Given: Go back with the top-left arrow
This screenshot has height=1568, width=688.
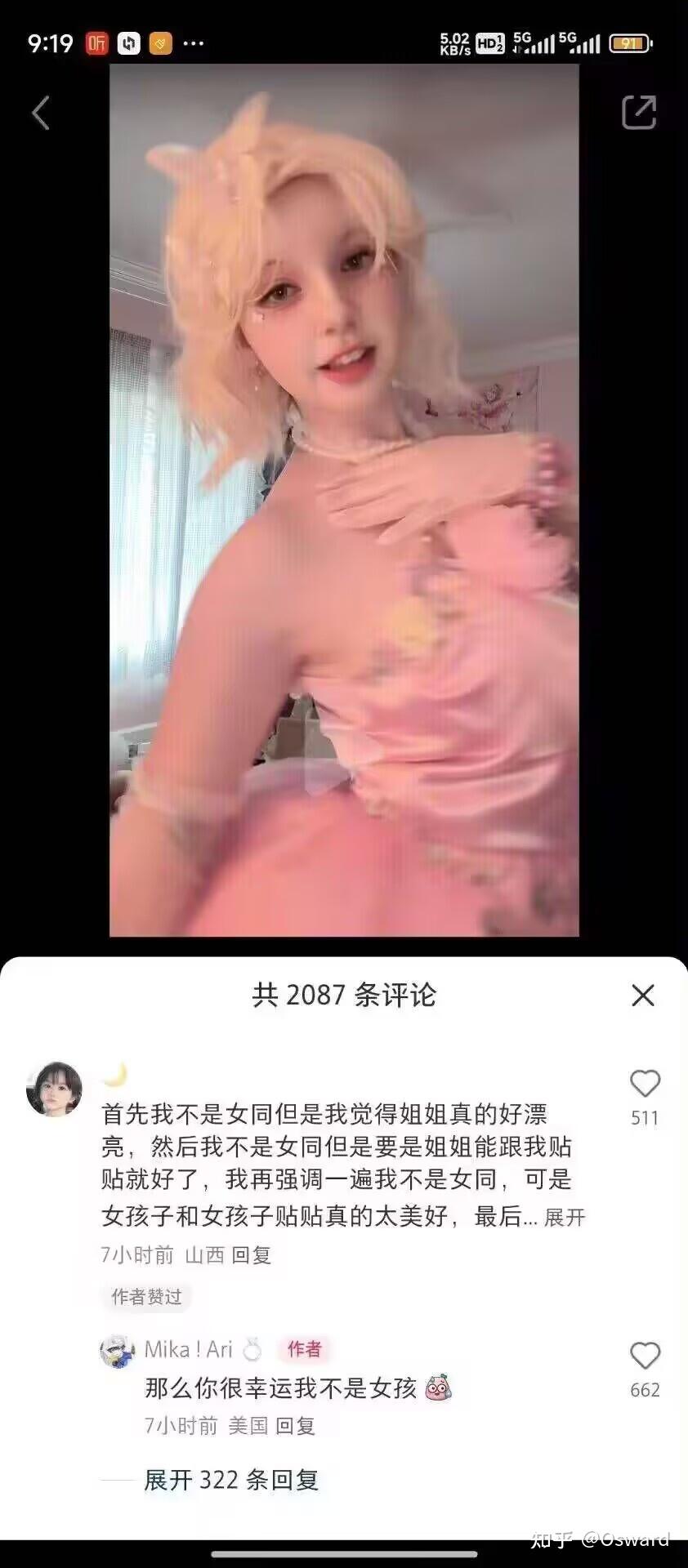Looking at the screenshot, I should [x=41, y=113].
